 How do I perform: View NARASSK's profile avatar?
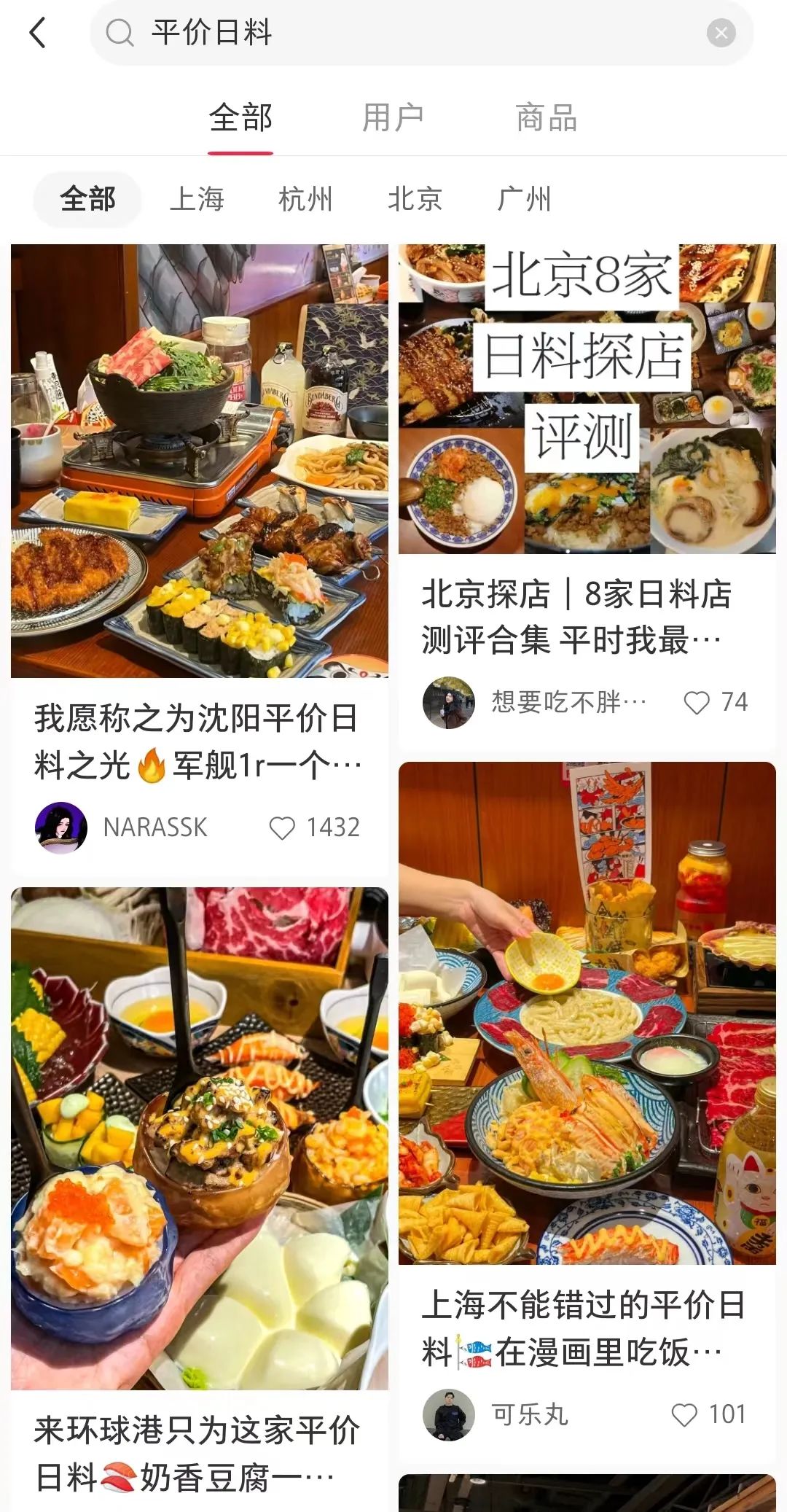tap(61, 828)
